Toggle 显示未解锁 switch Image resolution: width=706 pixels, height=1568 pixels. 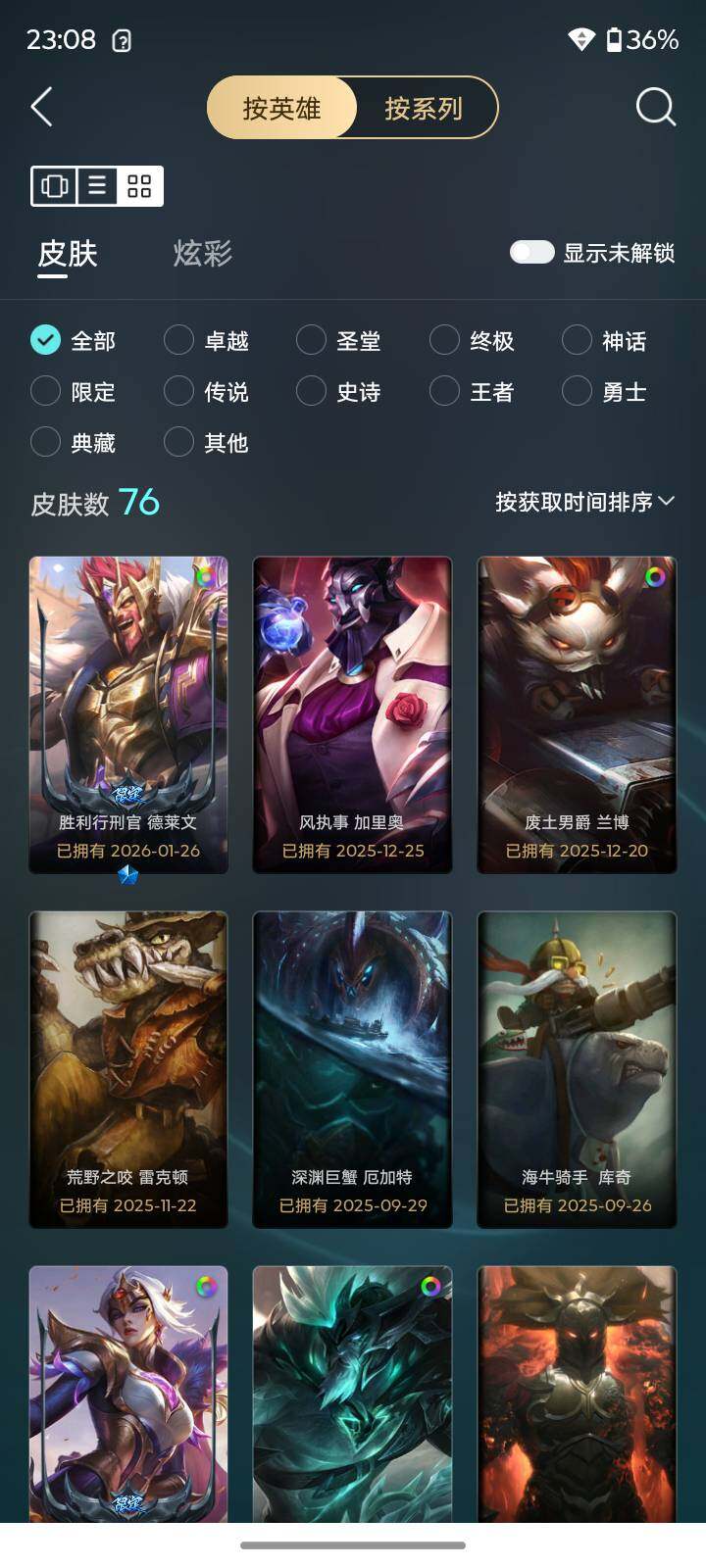click(532, 253)
